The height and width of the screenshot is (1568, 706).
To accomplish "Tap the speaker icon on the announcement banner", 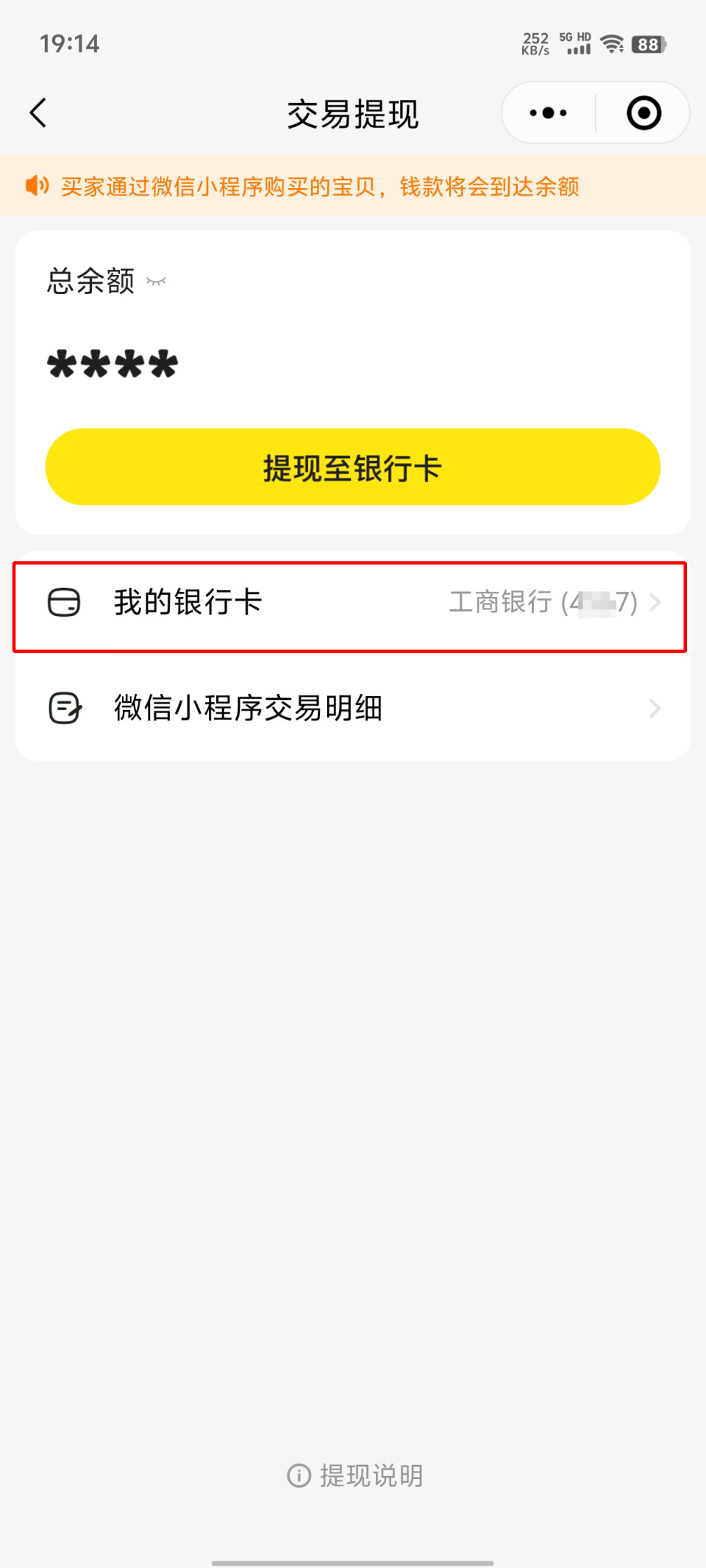I will coord(35,186).
